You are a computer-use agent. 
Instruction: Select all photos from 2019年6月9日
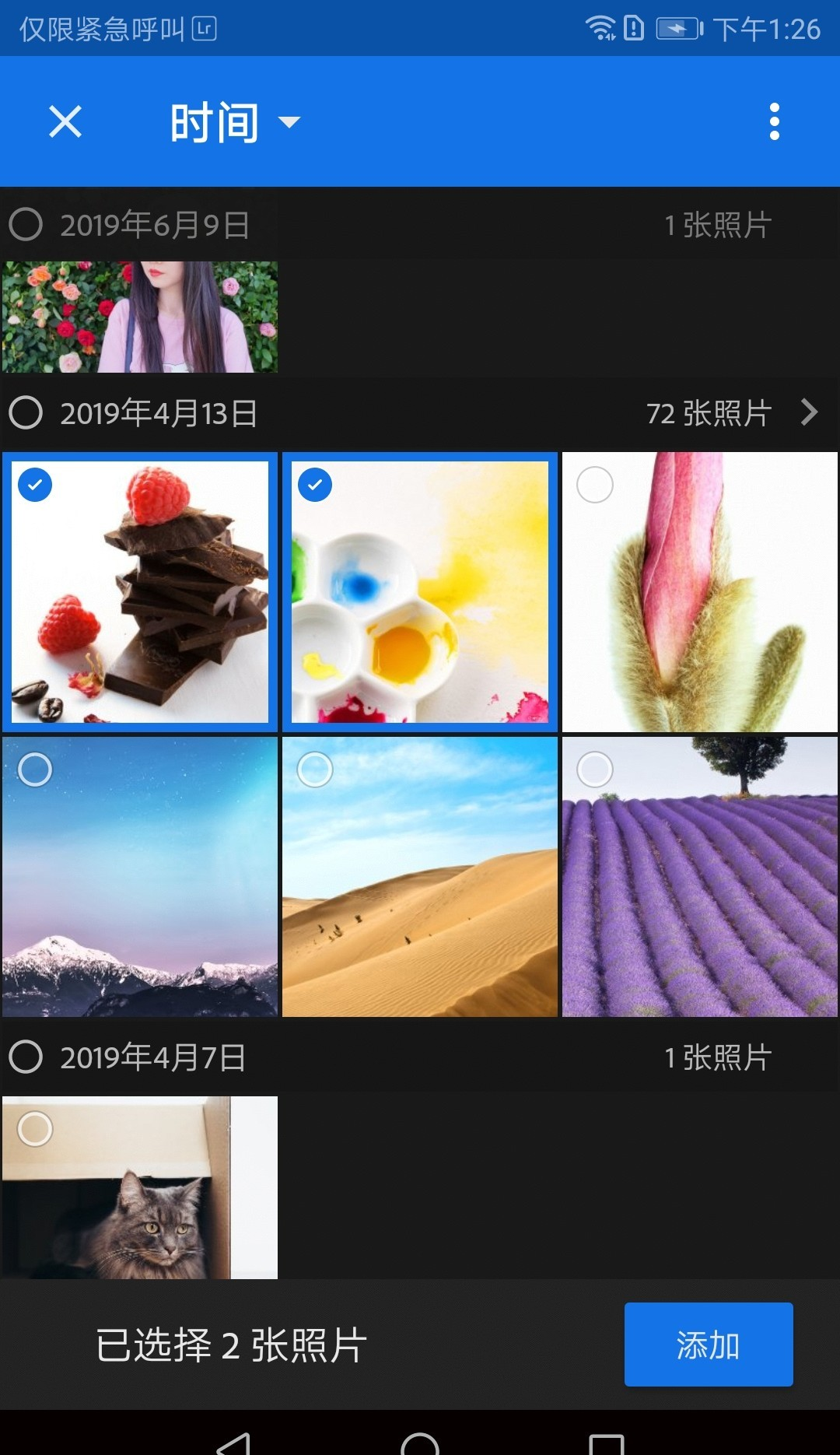click(x=26, y=225)
